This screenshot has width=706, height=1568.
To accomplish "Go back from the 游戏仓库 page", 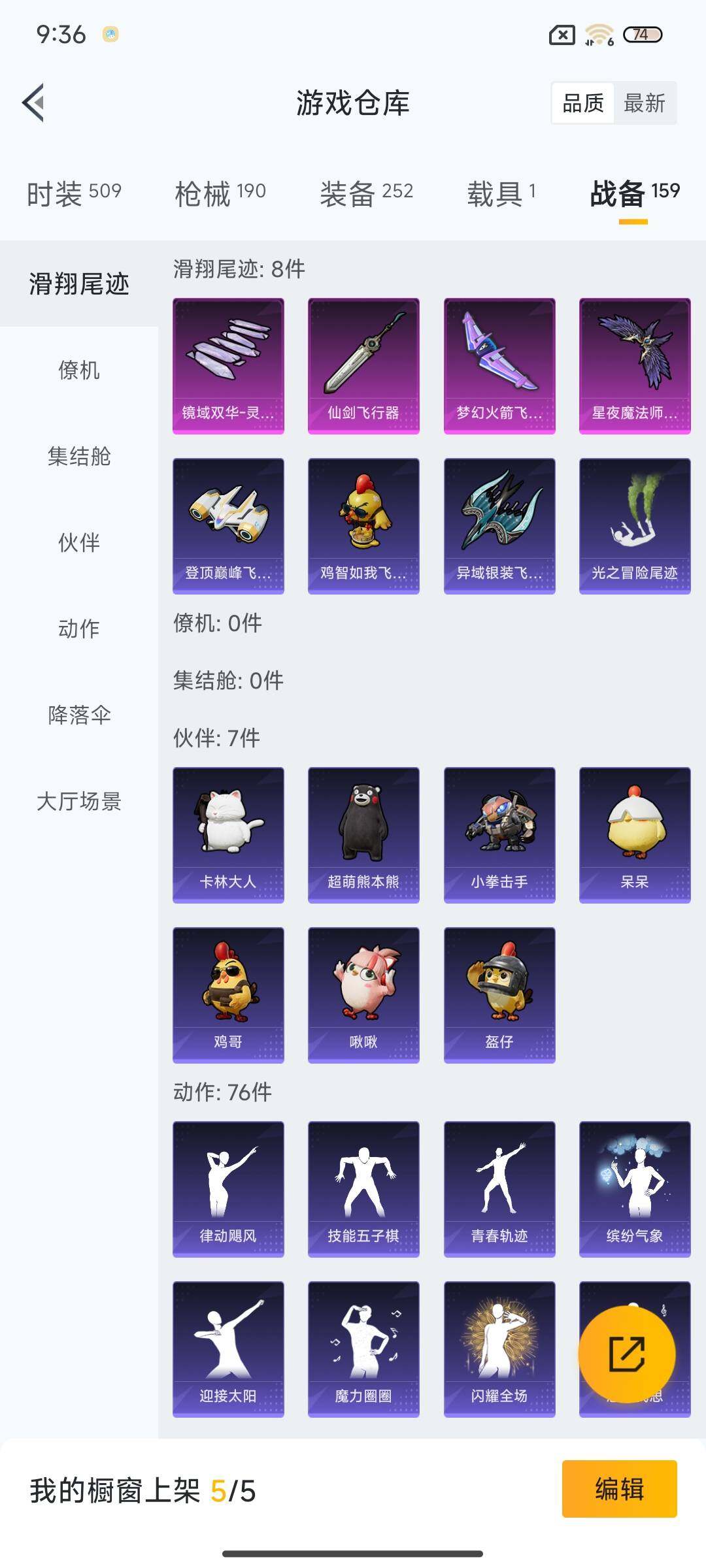I will [x=34, y=103].
